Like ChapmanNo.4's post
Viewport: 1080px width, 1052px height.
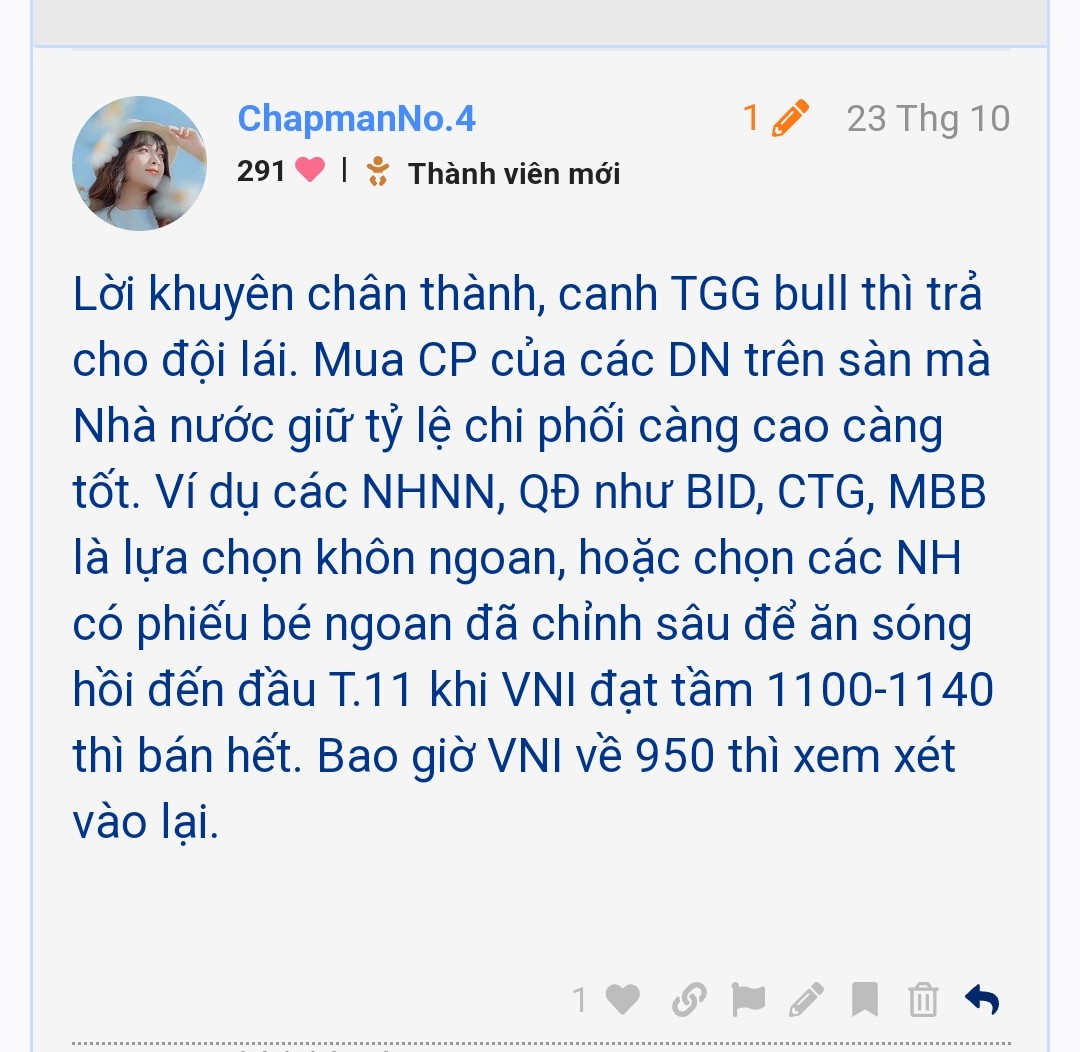622,999
